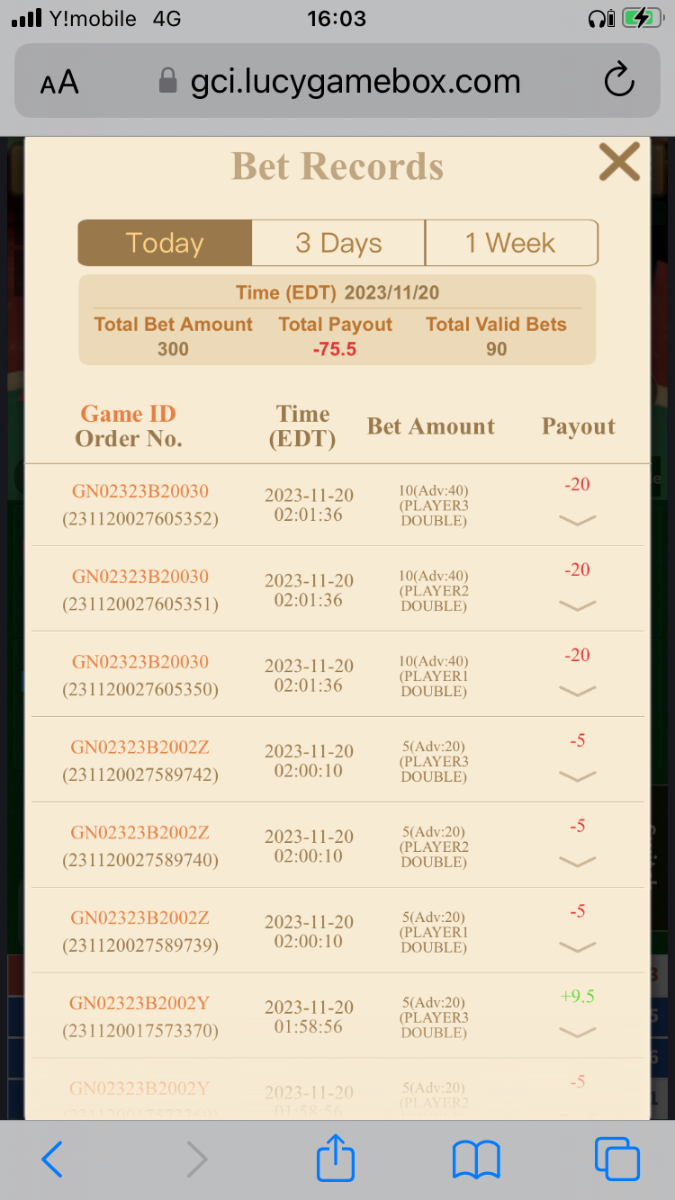Expand details for order 231120027589740

pos(578,861)
